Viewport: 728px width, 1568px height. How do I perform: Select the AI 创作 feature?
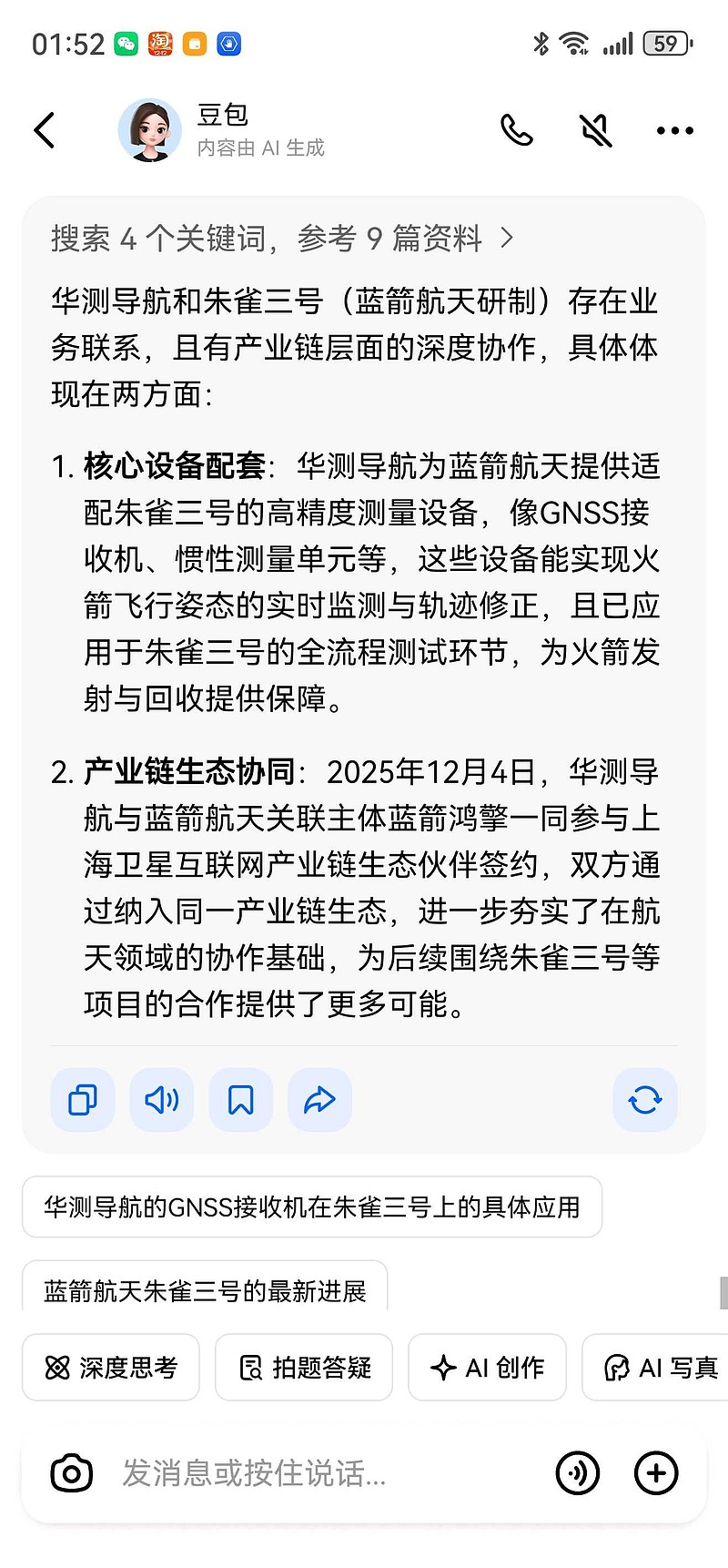[487, 1367]
